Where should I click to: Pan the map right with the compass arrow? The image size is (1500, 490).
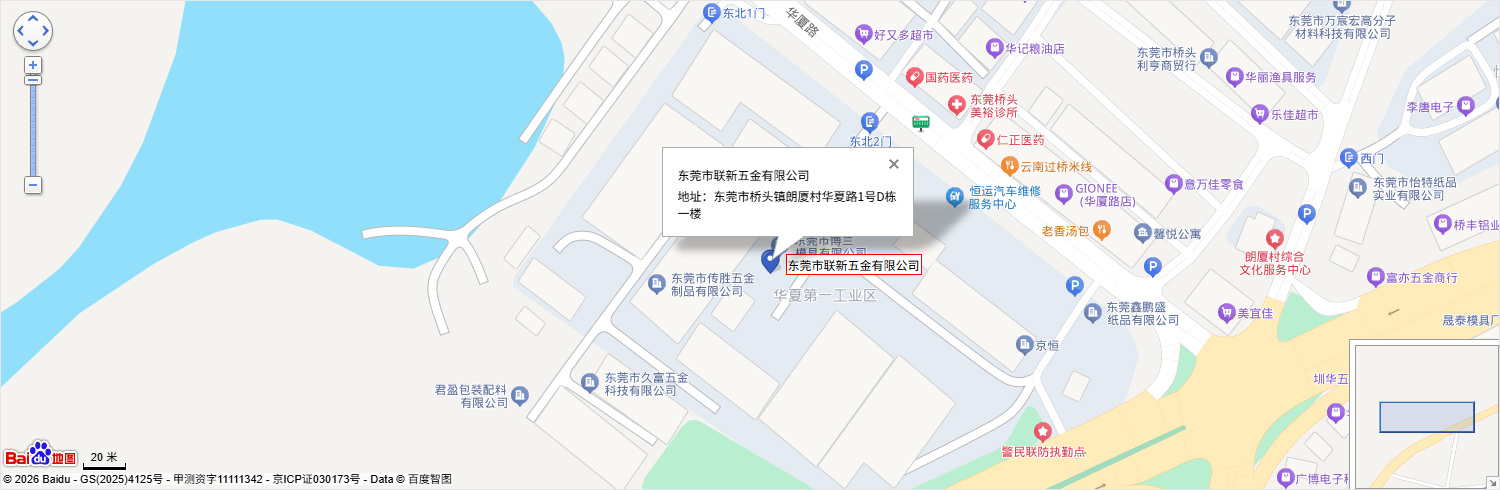(45, 31)
